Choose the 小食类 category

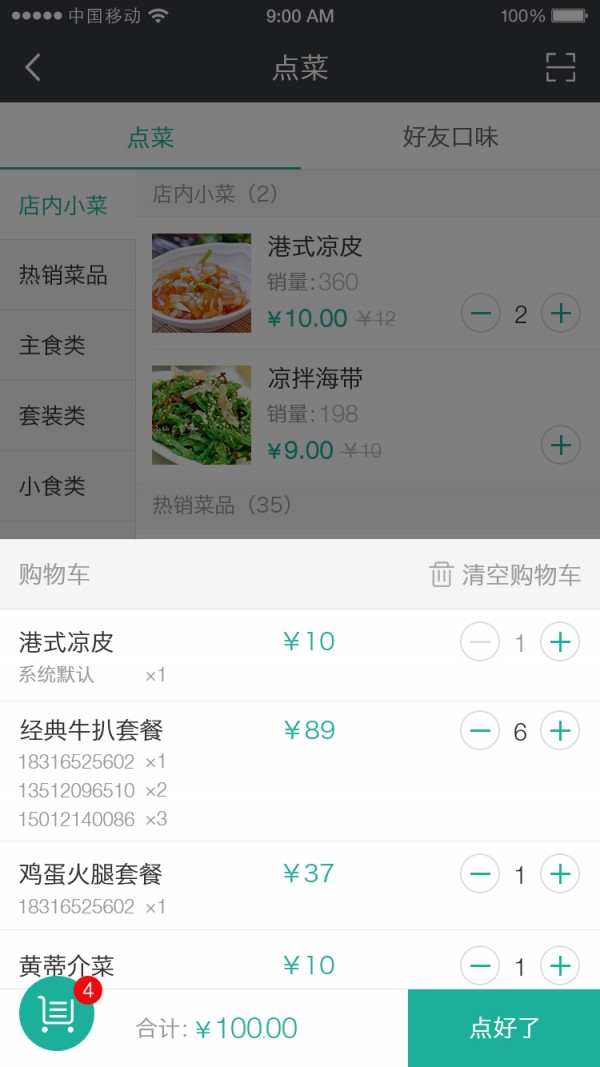52,486
